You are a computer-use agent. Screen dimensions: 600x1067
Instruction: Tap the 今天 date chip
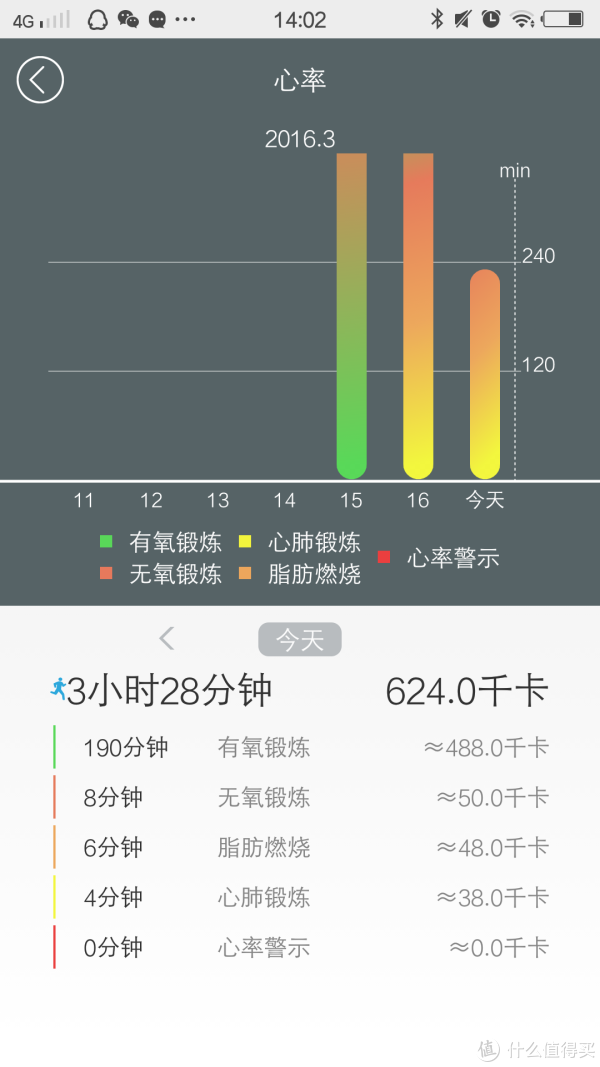pos(300,640)
